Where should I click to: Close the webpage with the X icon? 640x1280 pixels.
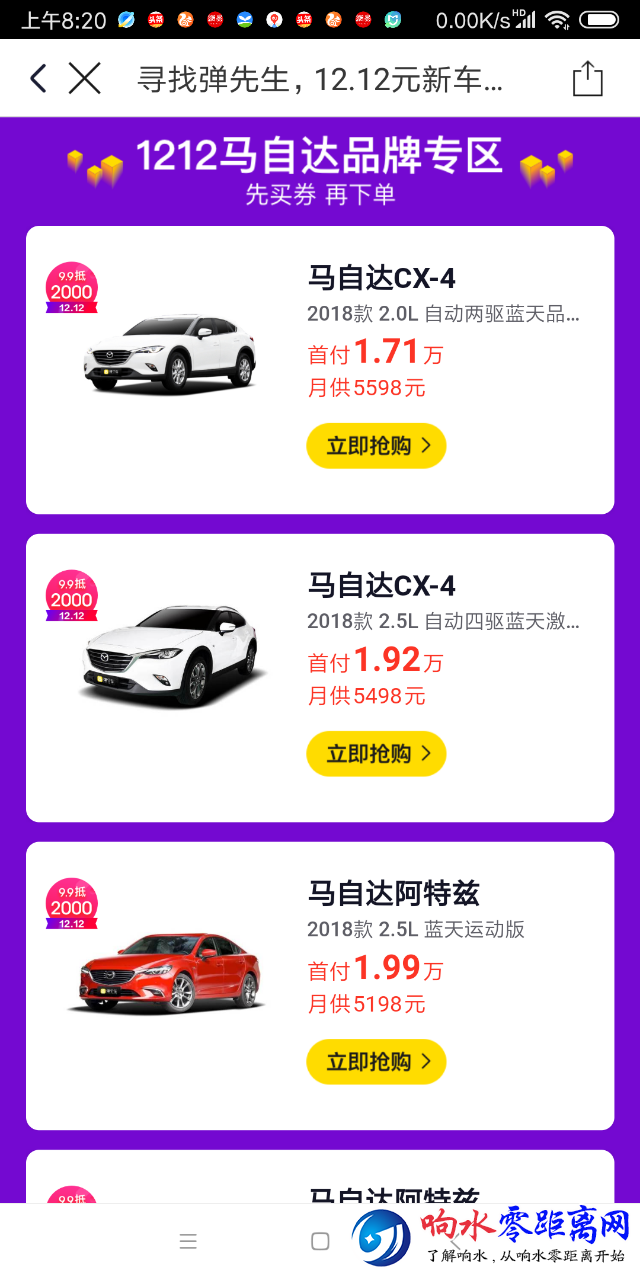85,79
